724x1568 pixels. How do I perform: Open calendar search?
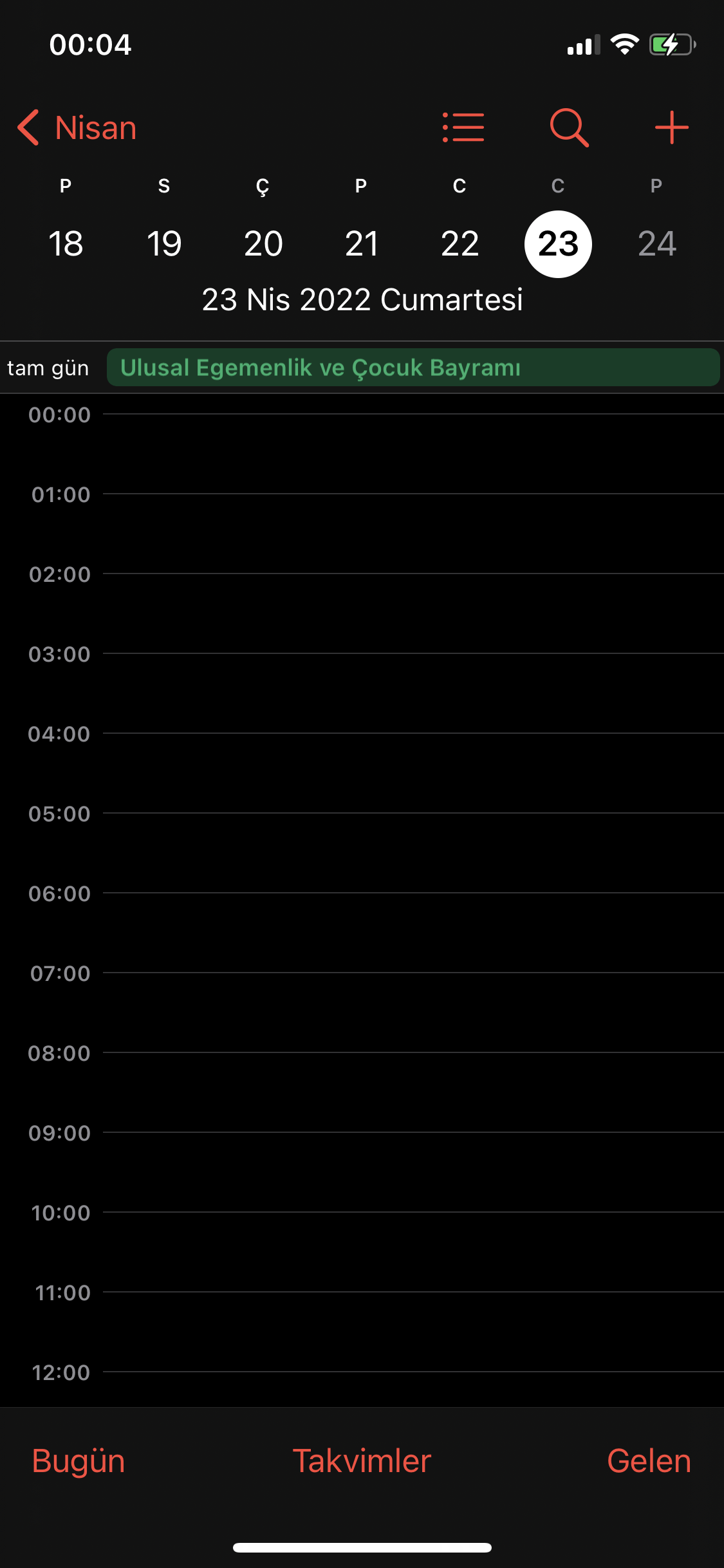pos(569,127)
